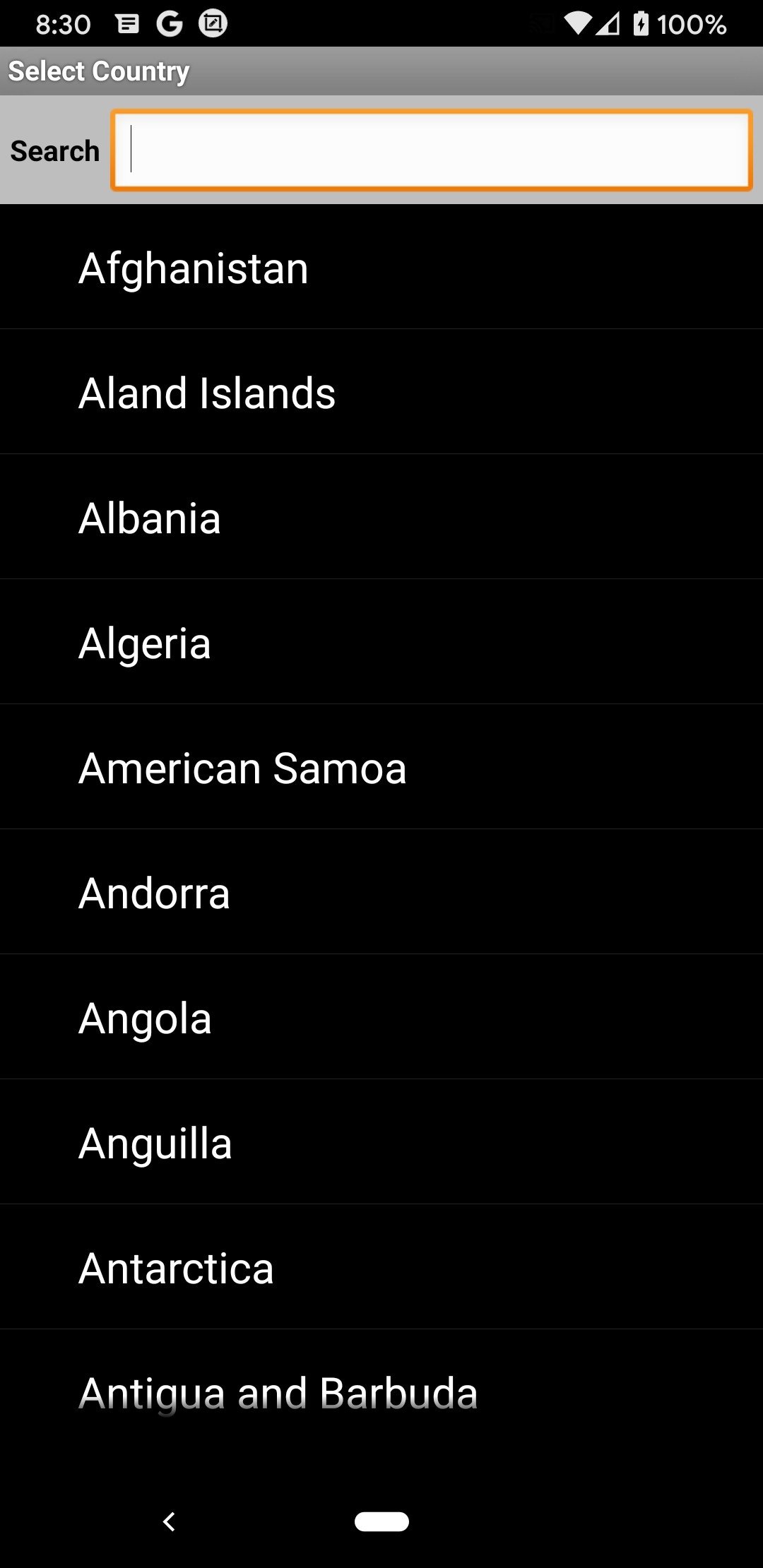Select American Samoa
The height and width of the screenshot is (1568, 763).
click(x=381, y=767)
